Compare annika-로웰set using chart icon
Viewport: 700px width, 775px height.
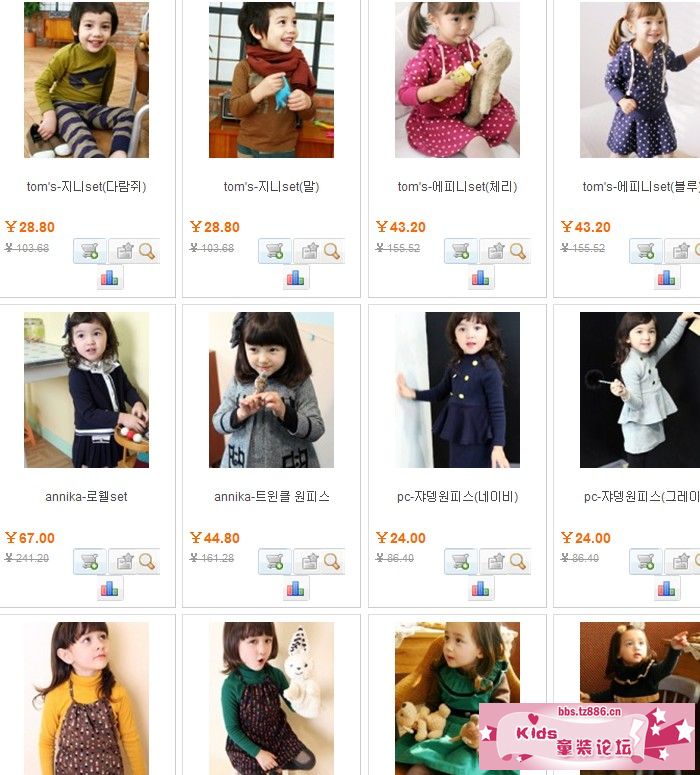[x=110, y=588]
